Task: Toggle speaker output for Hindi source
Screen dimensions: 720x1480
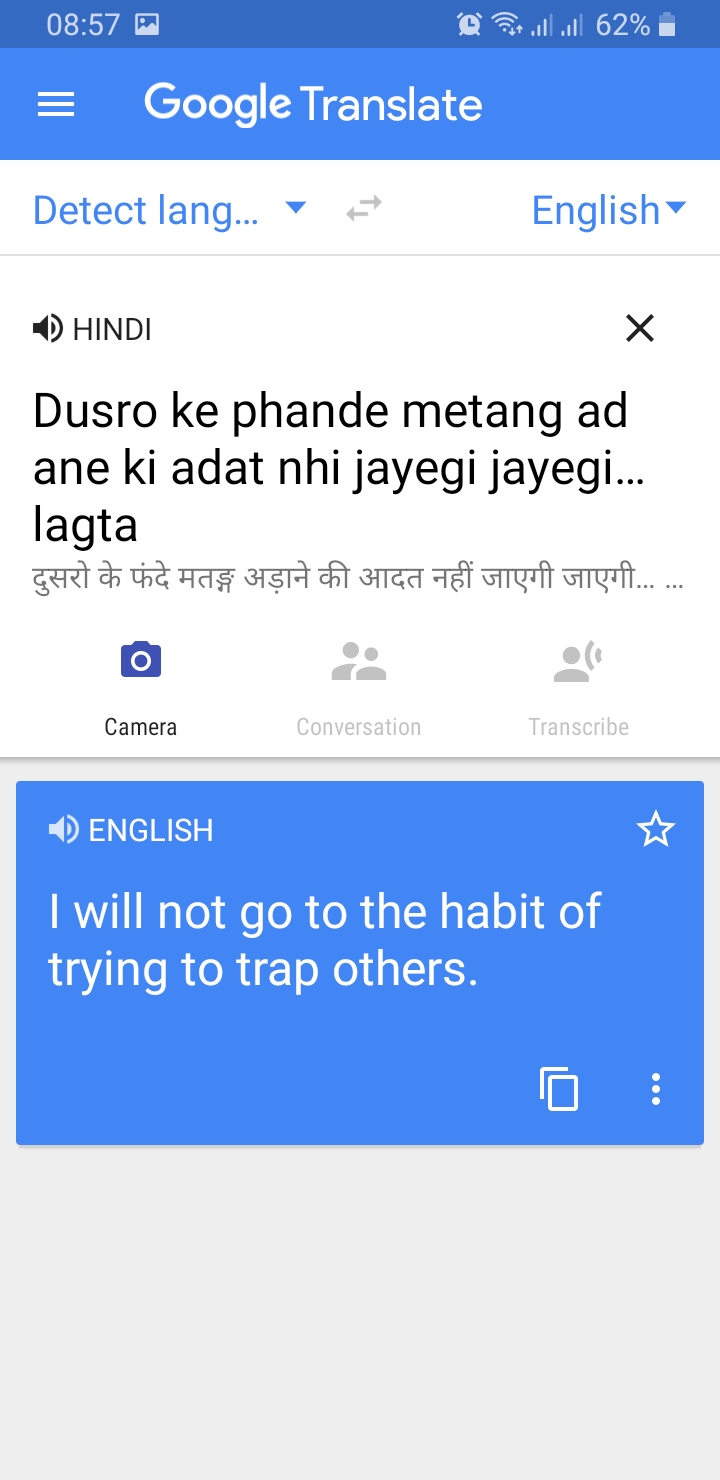Action: coord(48,328)
